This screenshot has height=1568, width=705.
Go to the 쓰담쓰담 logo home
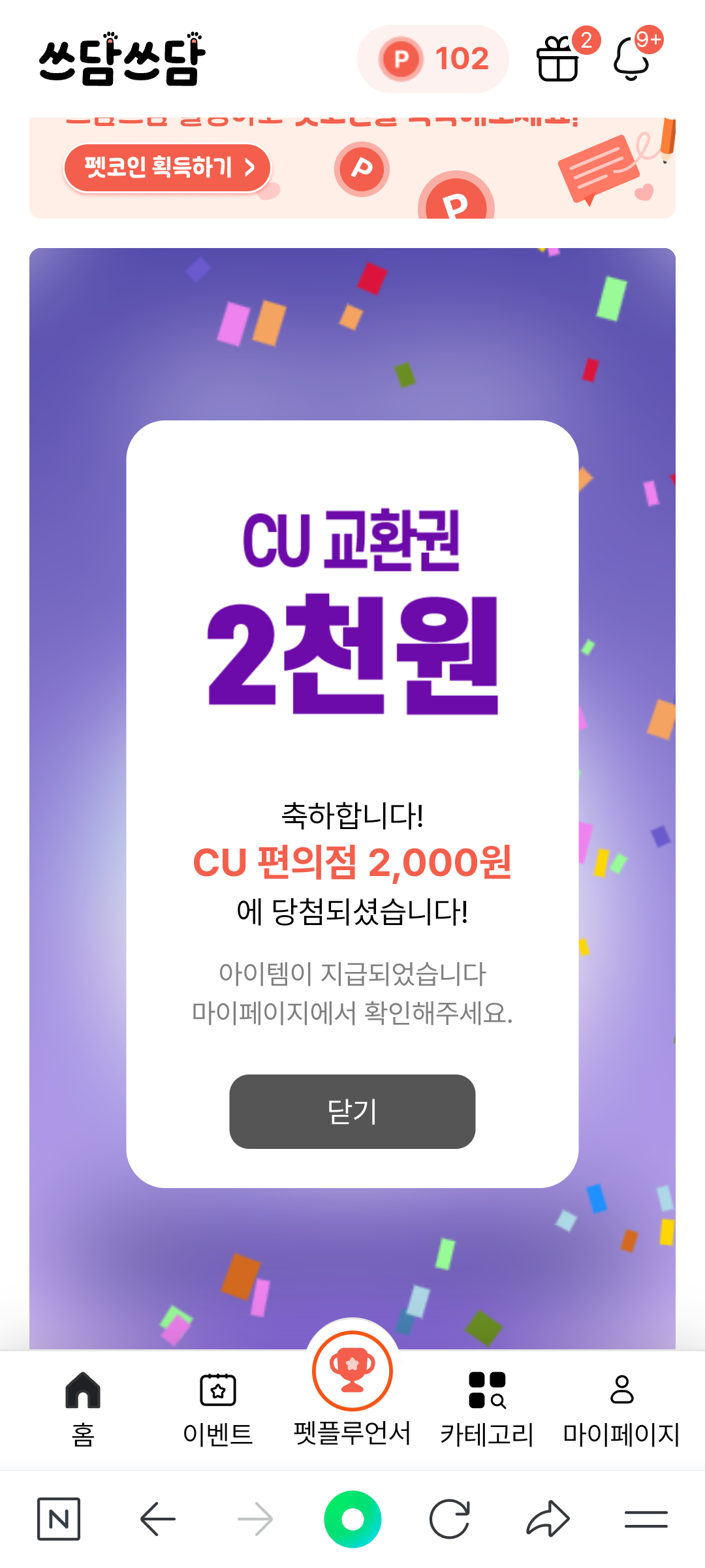click(x=122, y=59)
